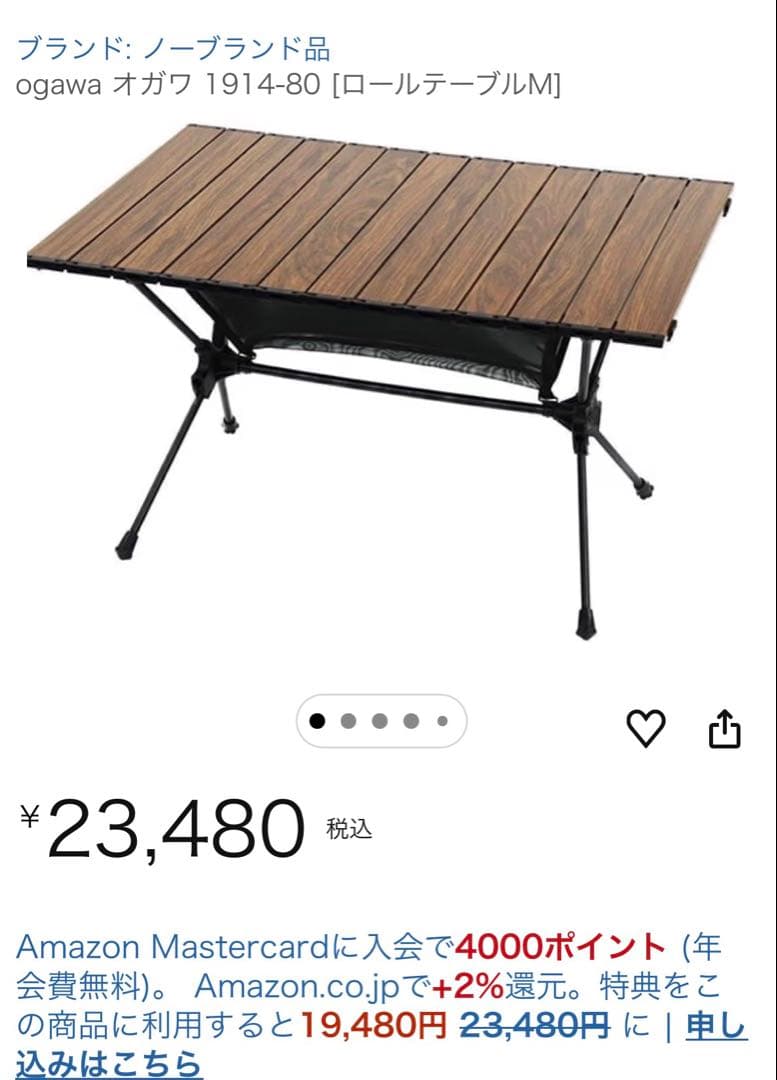Screen dimensions: 777x1080
Task: Share this product listing
Action: pyautogui.click(x=724, y=729)
